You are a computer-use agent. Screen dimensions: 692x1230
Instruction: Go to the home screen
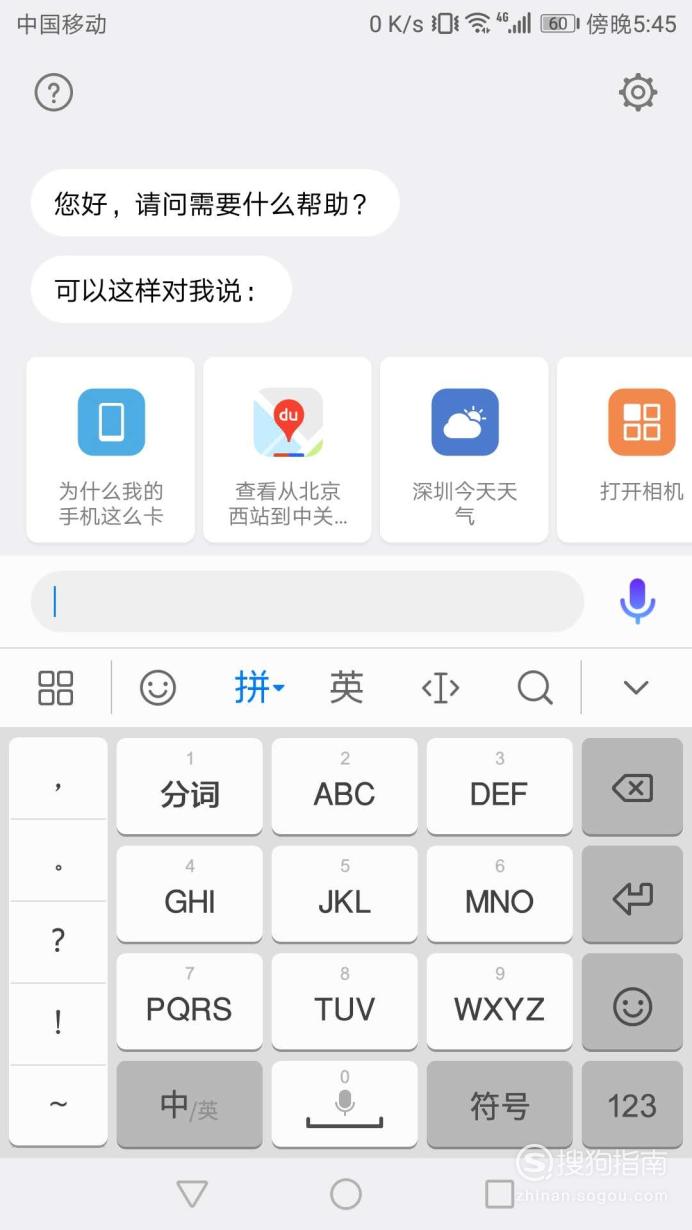pyautogui.click(x=346, y=1193)
